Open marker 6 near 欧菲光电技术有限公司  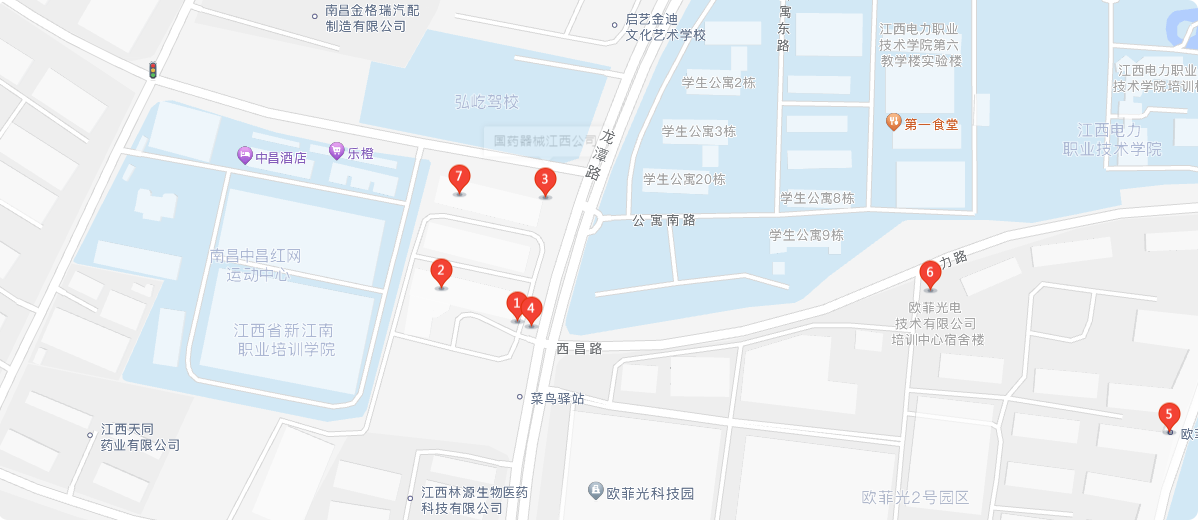tap(930, 272)
